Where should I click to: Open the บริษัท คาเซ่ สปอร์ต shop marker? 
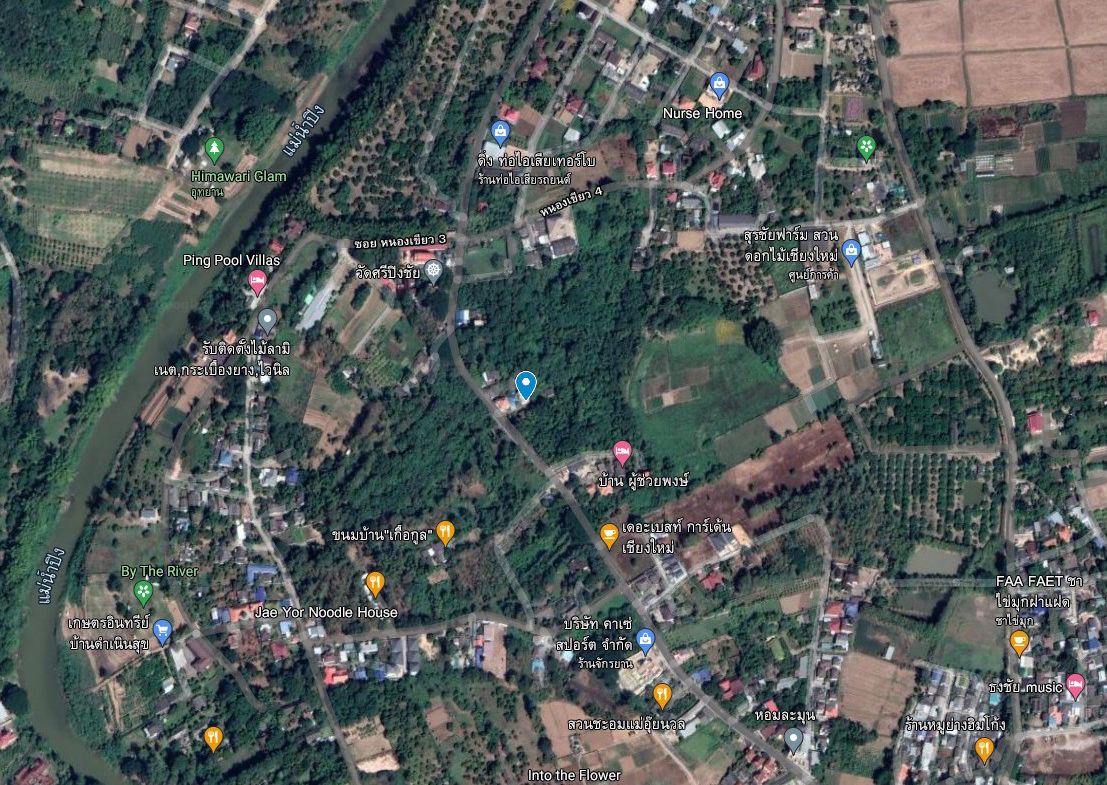coord(646,640)
